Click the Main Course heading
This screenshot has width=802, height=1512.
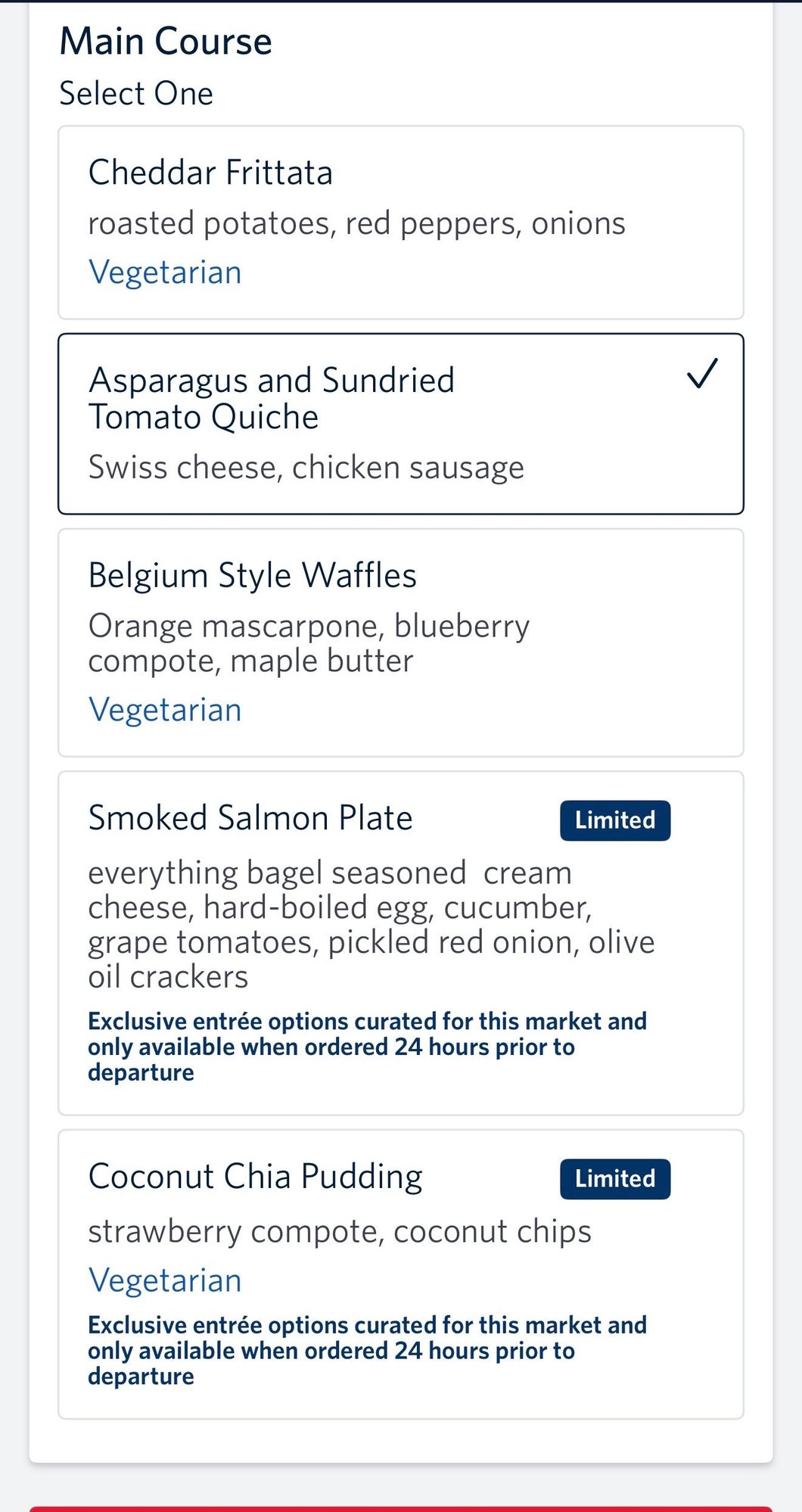click(x=166, y=41)
